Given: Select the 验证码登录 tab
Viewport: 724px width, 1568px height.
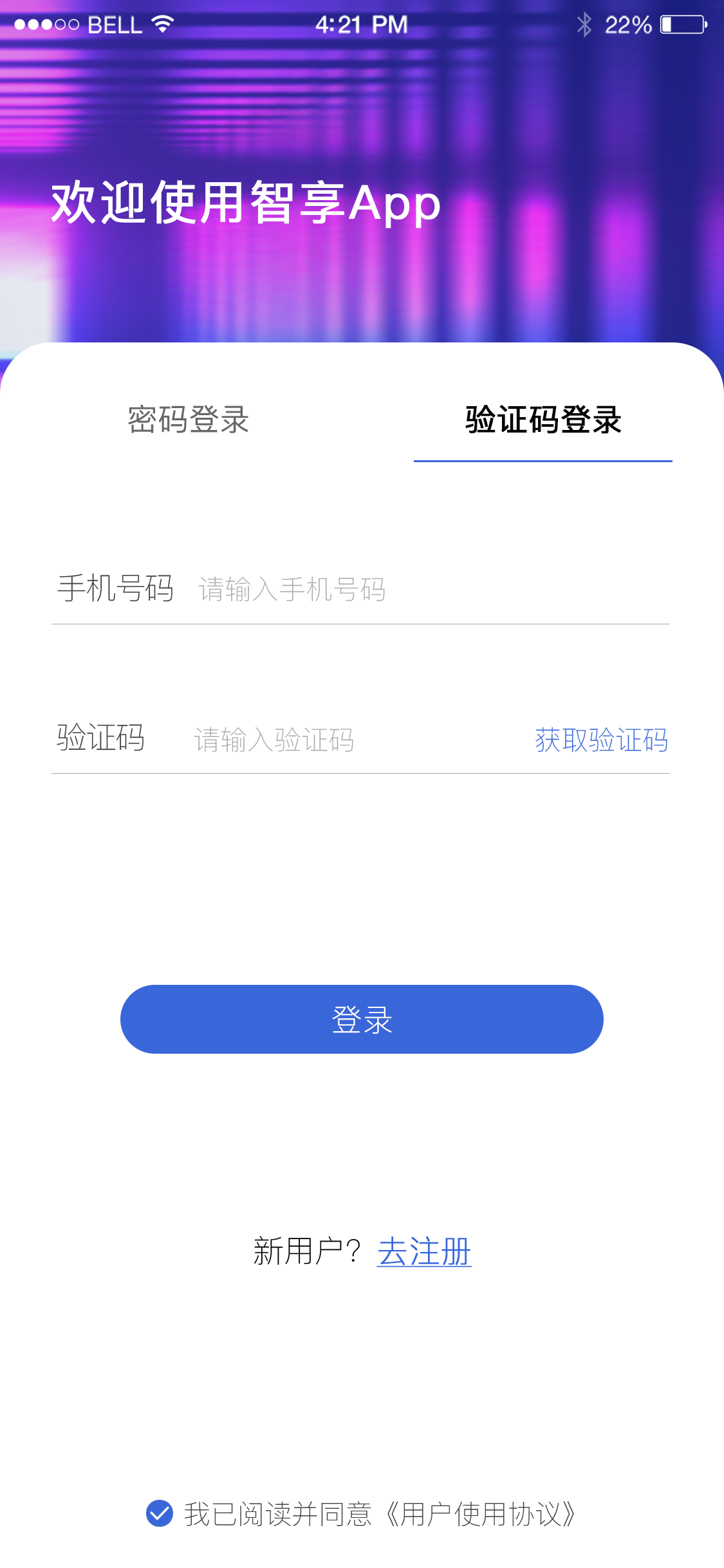Looking at the screenshot, I should pyautogui.click(x=543, y=420).
